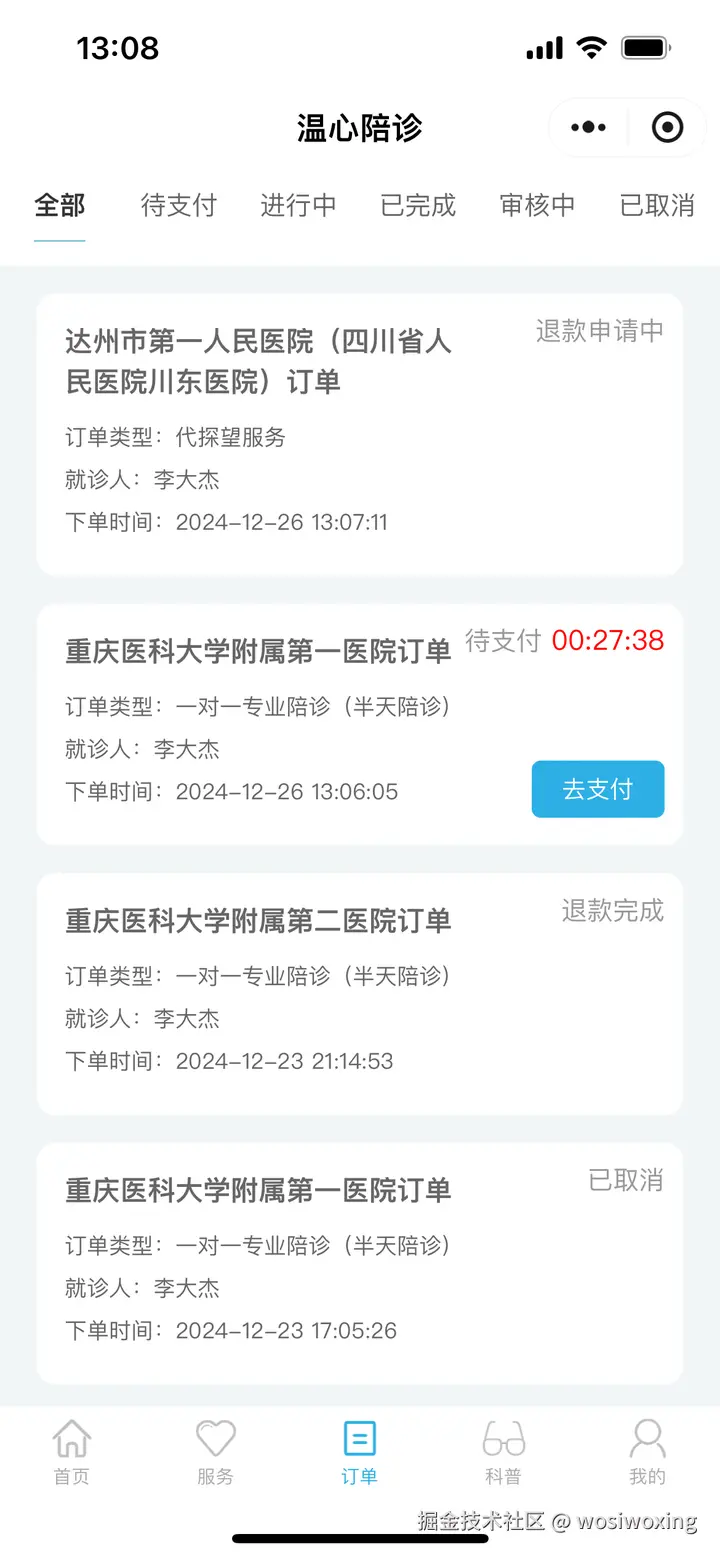Open the 我的 profile tab
720x1558 pixels.
click(647, 1452)
